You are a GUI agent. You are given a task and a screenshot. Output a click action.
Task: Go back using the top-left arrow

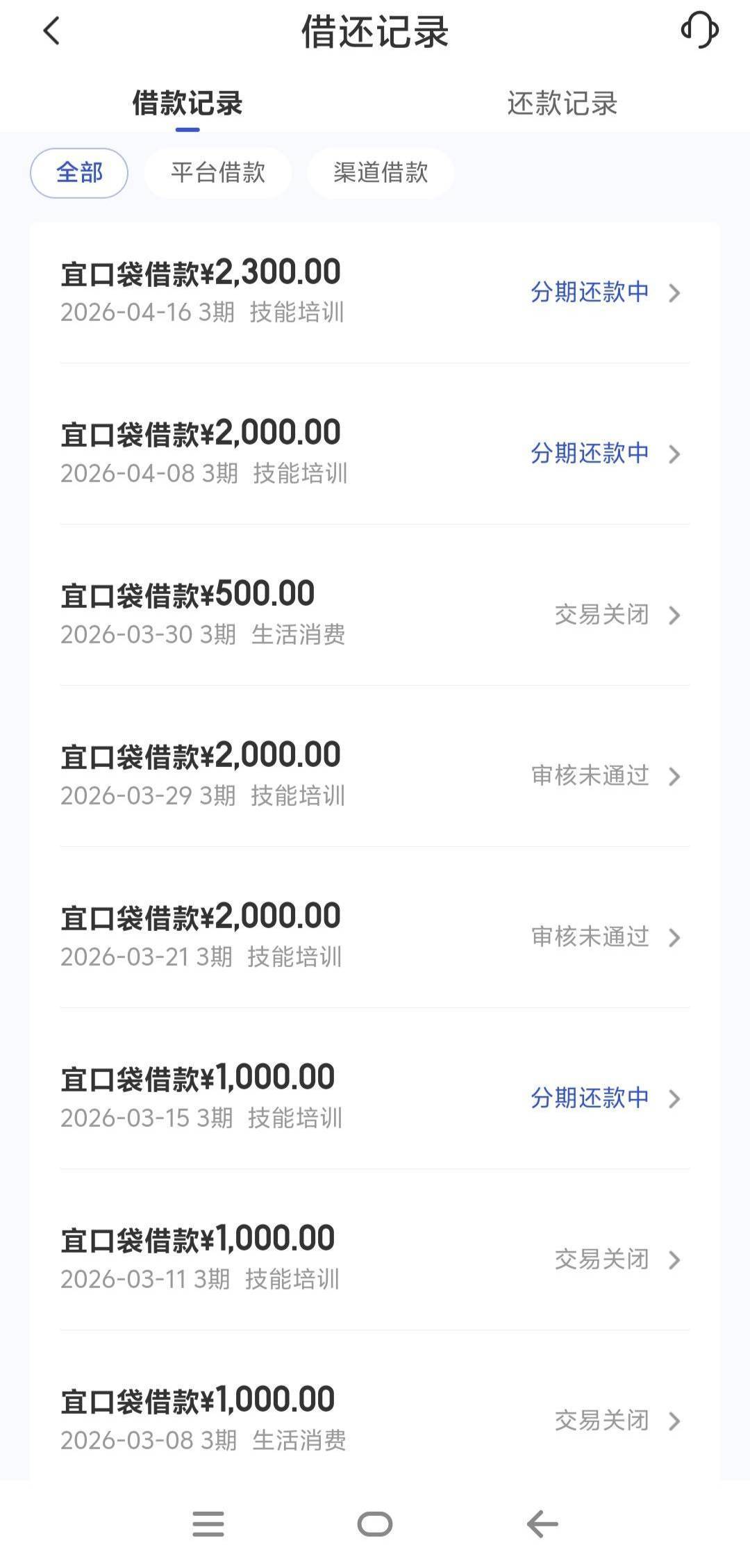(52, 31)
